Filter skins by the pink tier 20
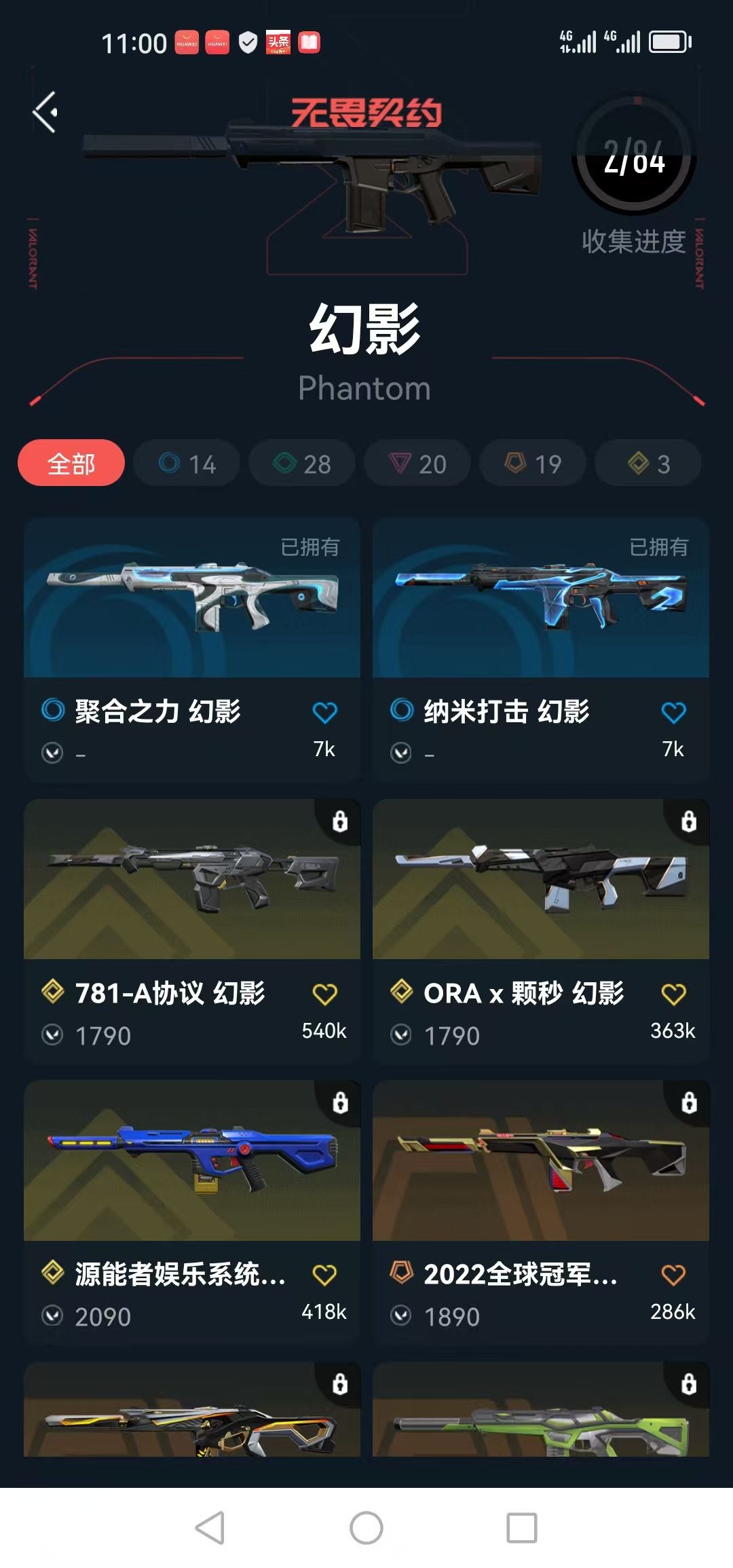Screen dimensions: 733x1568 [x=417, y=464]
